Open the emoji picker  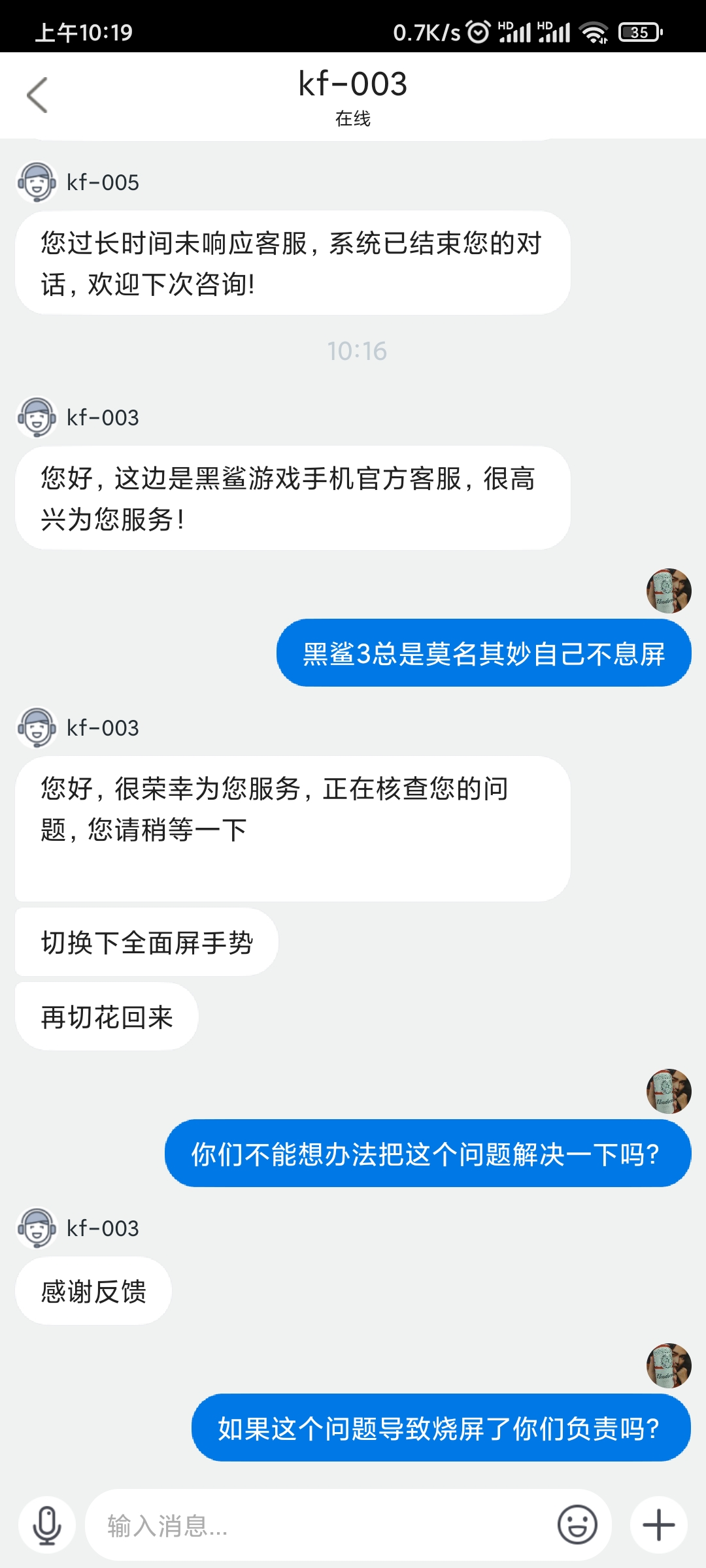577,1526
